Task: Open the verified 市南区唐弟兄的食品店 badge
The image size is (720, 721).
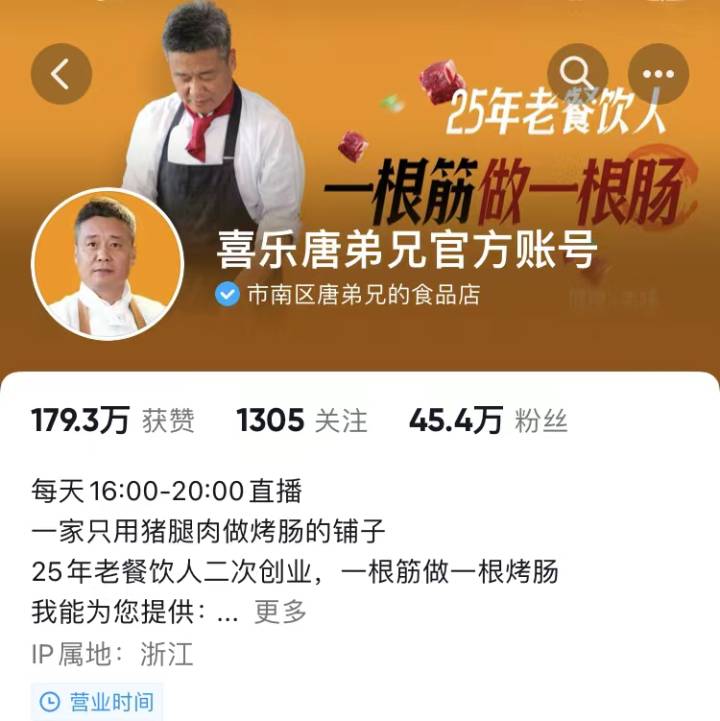Action: pyautogui.click(x=348, y=294)
